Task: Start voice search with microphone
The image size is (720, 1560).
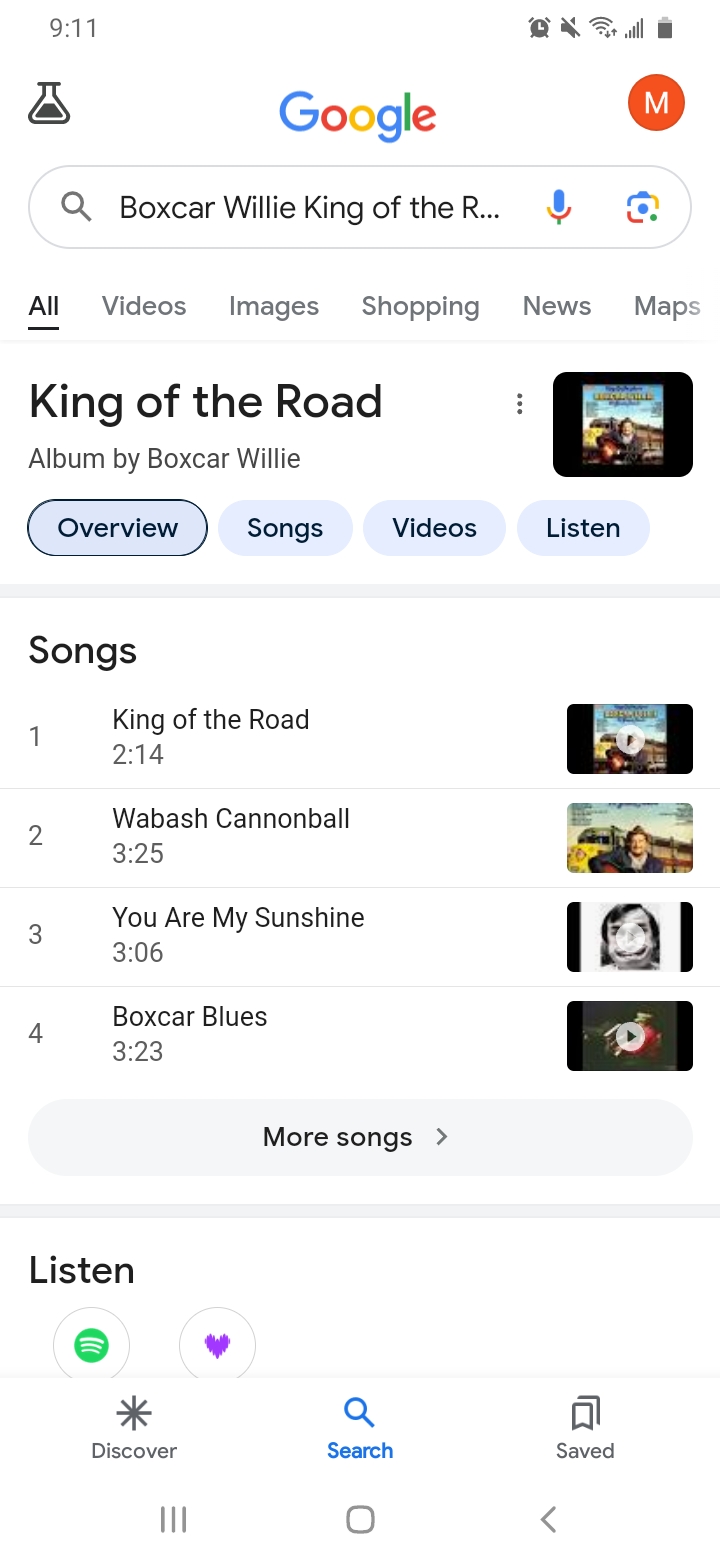Action: coord(559,207)
